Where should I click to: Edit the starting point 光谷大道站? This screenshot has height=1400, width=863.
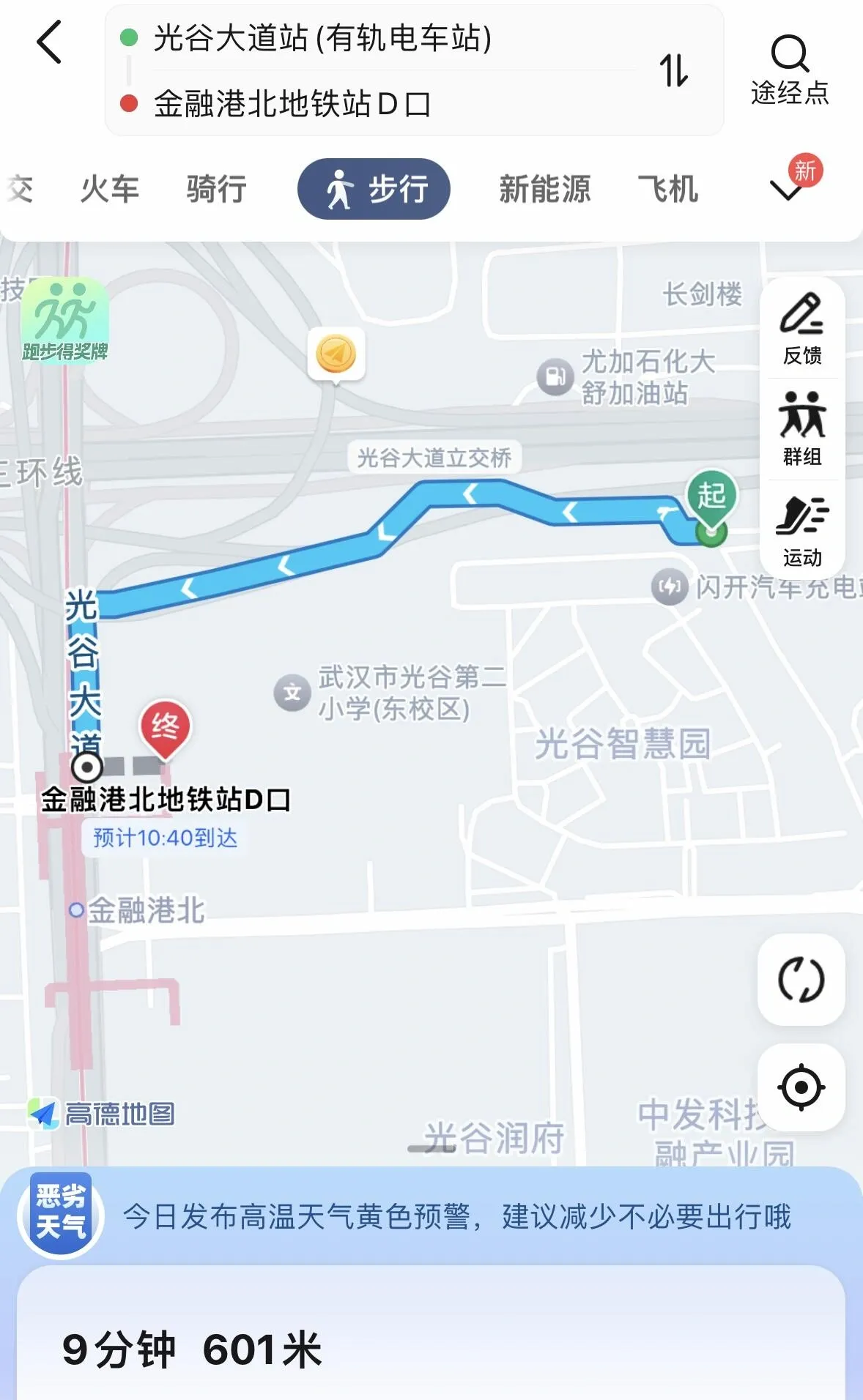tap(322, 39)
